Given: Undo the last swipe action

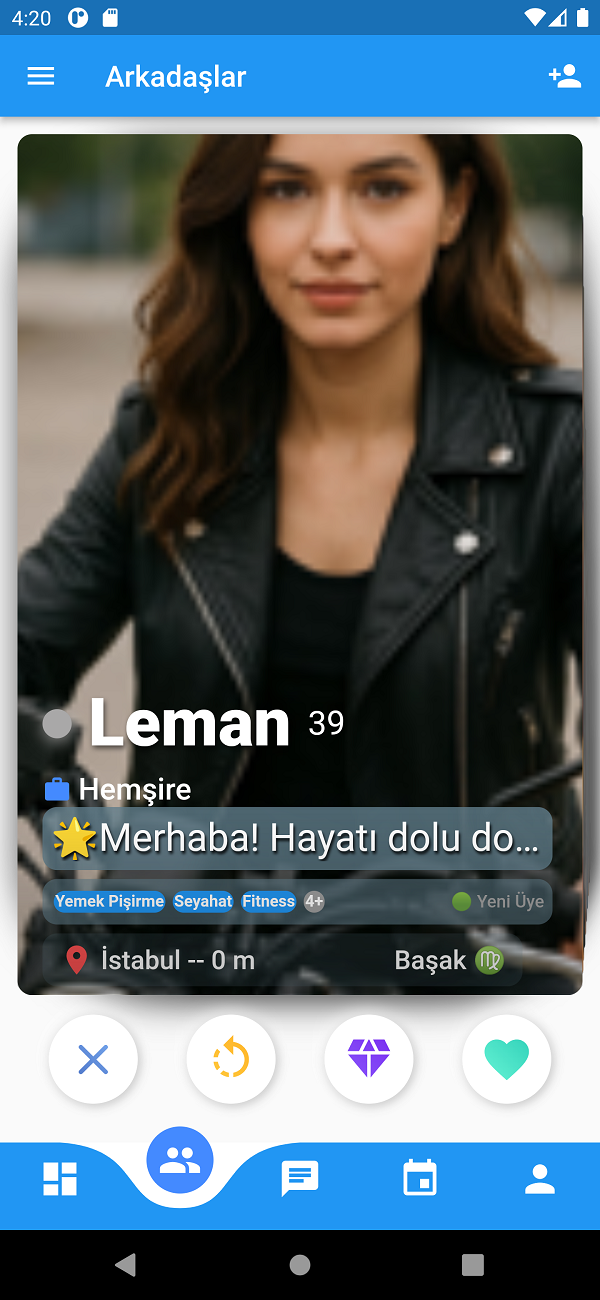Looking at the screenshot, I should [231, 1059].
